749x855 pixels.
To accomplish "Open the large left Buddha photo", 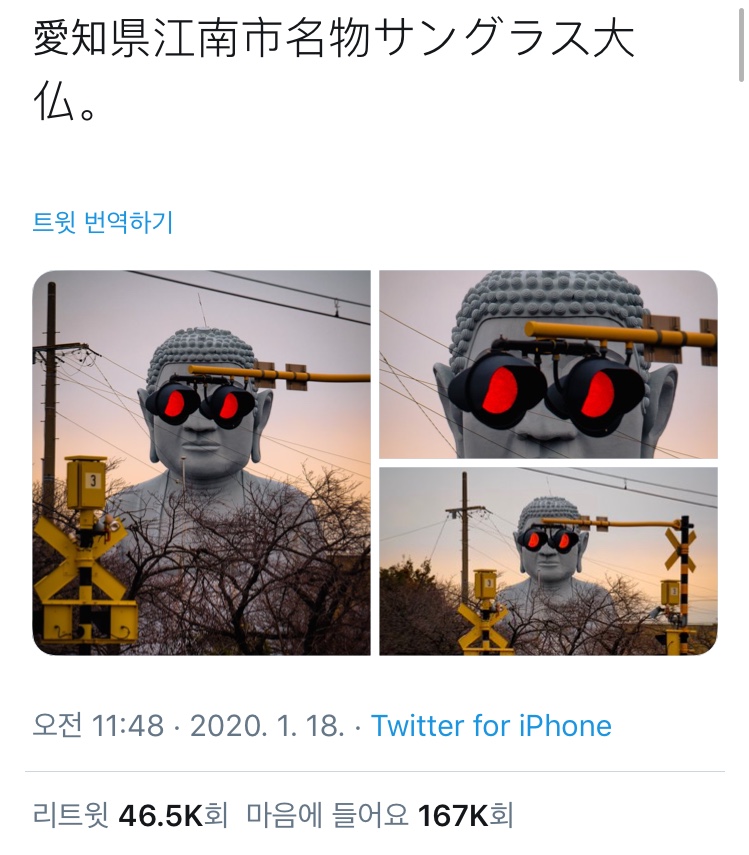I will point(201,462).
